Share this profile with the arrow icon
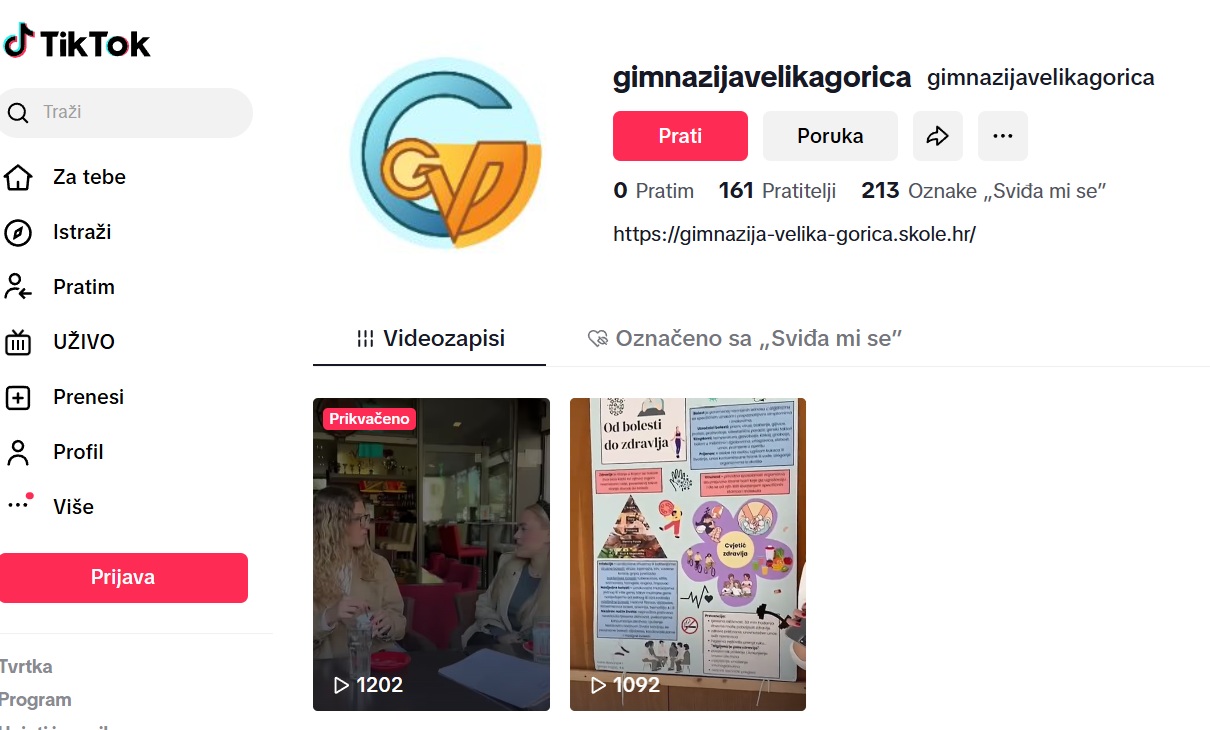This screenshot has width=1210, height=730. point(937,136)
